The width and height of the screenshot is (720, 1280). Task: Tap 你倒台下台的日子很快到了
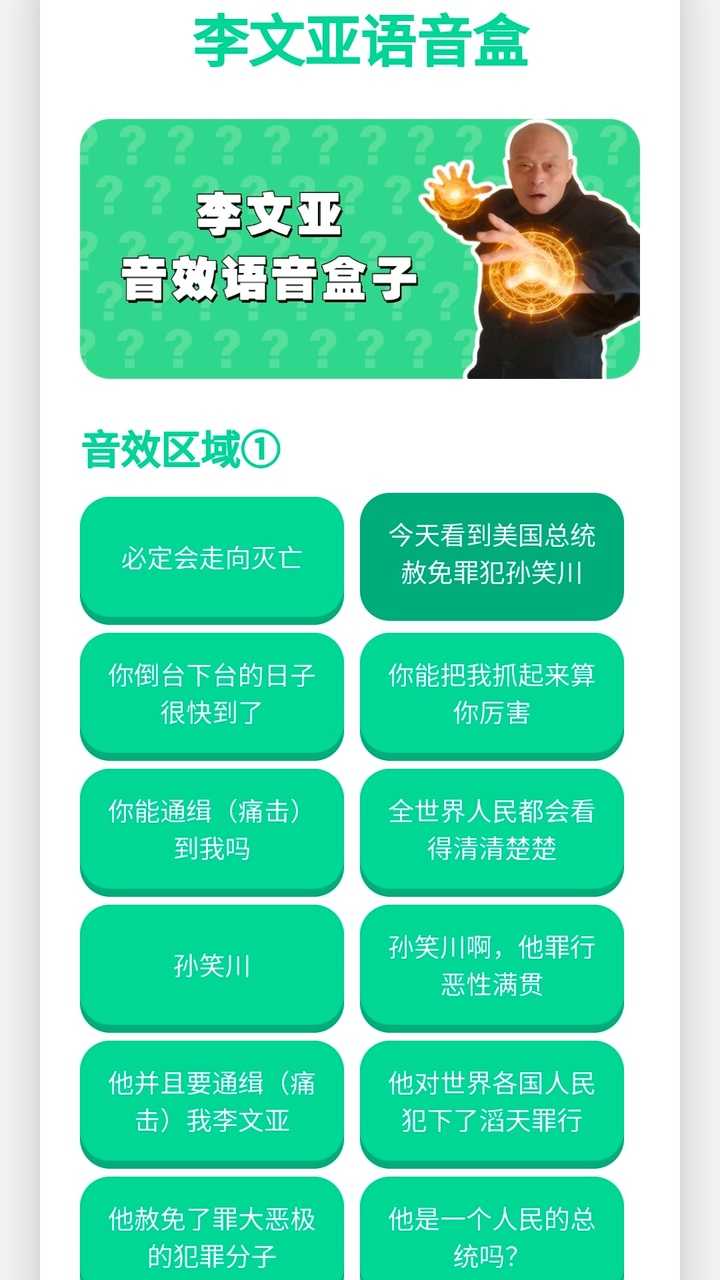211,693
